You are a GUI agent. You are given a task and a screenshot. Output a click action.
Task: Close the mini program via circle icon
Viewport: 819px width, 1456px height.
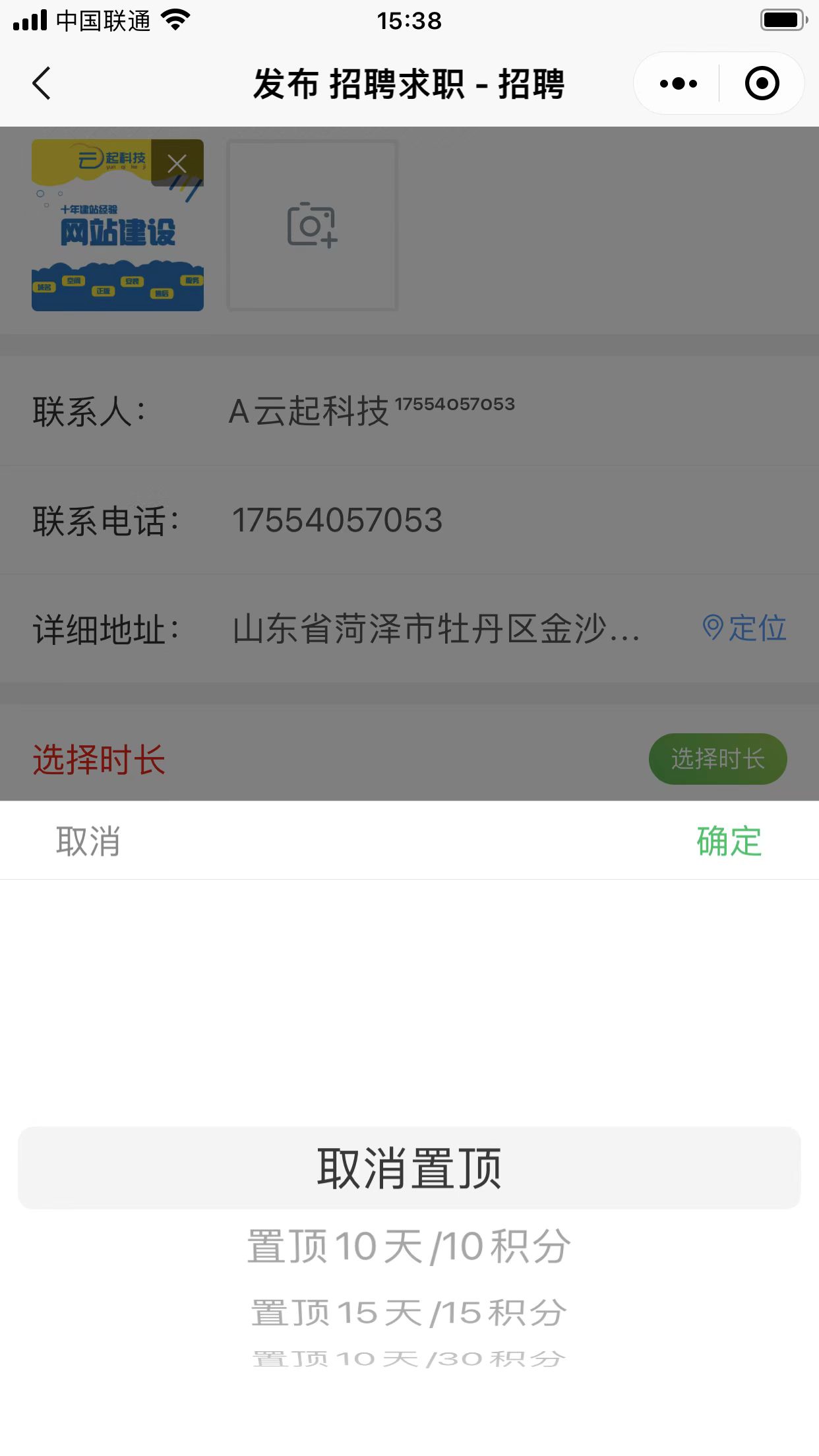click(x=762, y=84)
